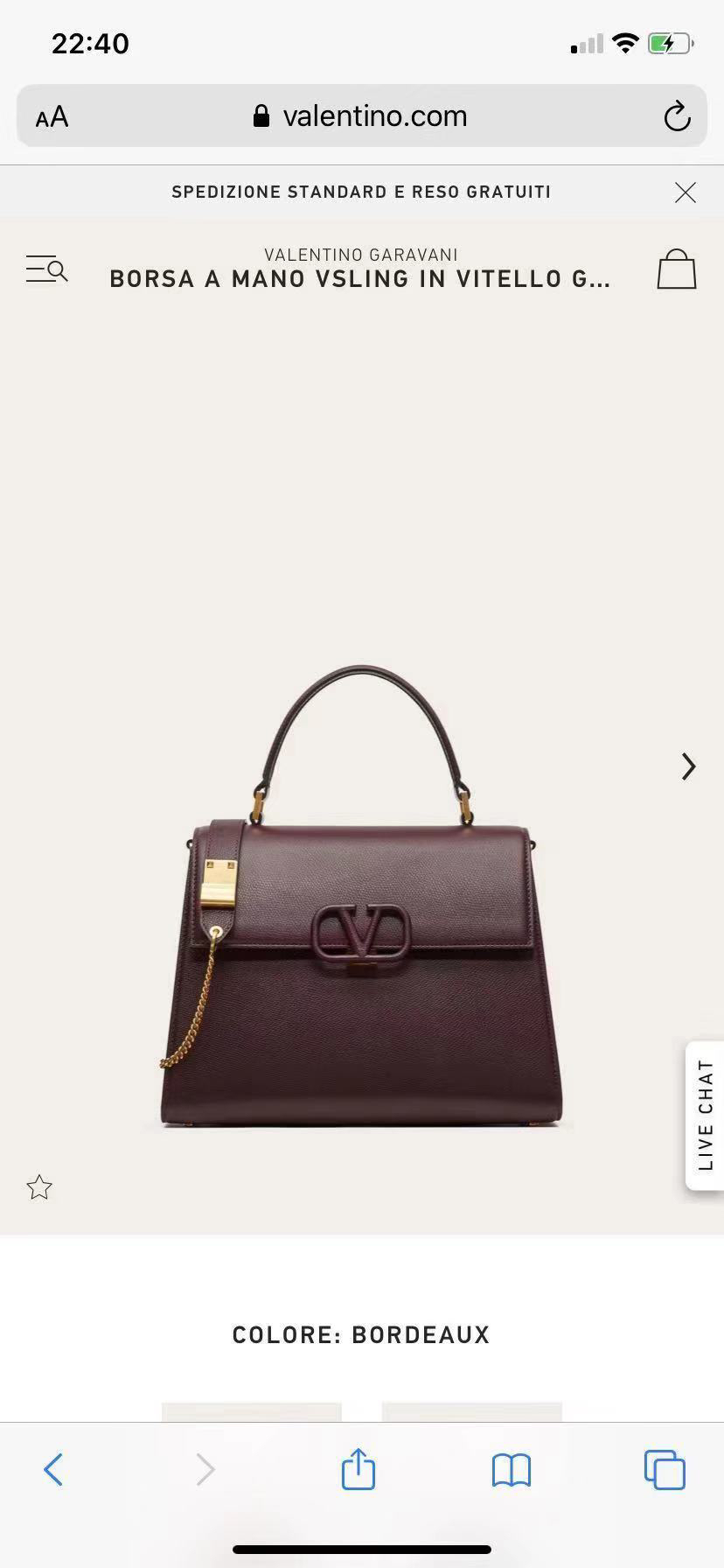Reload the valentino.com page

677,116
